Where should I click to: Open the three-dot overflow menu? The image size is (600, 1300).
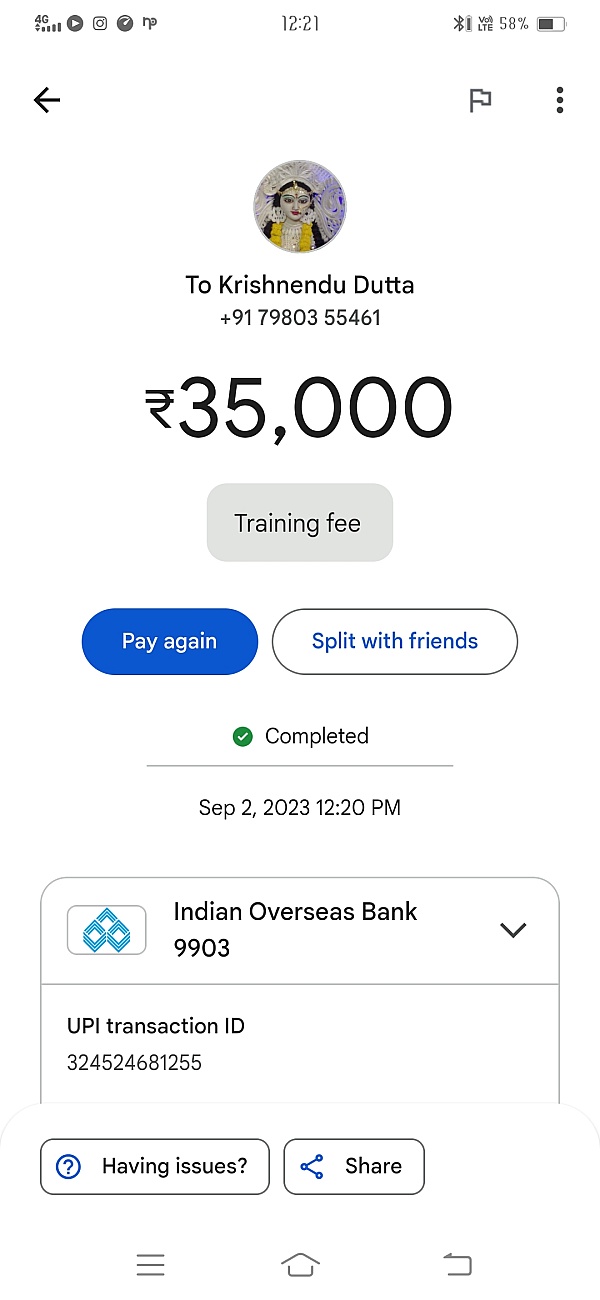coord(560,100)
